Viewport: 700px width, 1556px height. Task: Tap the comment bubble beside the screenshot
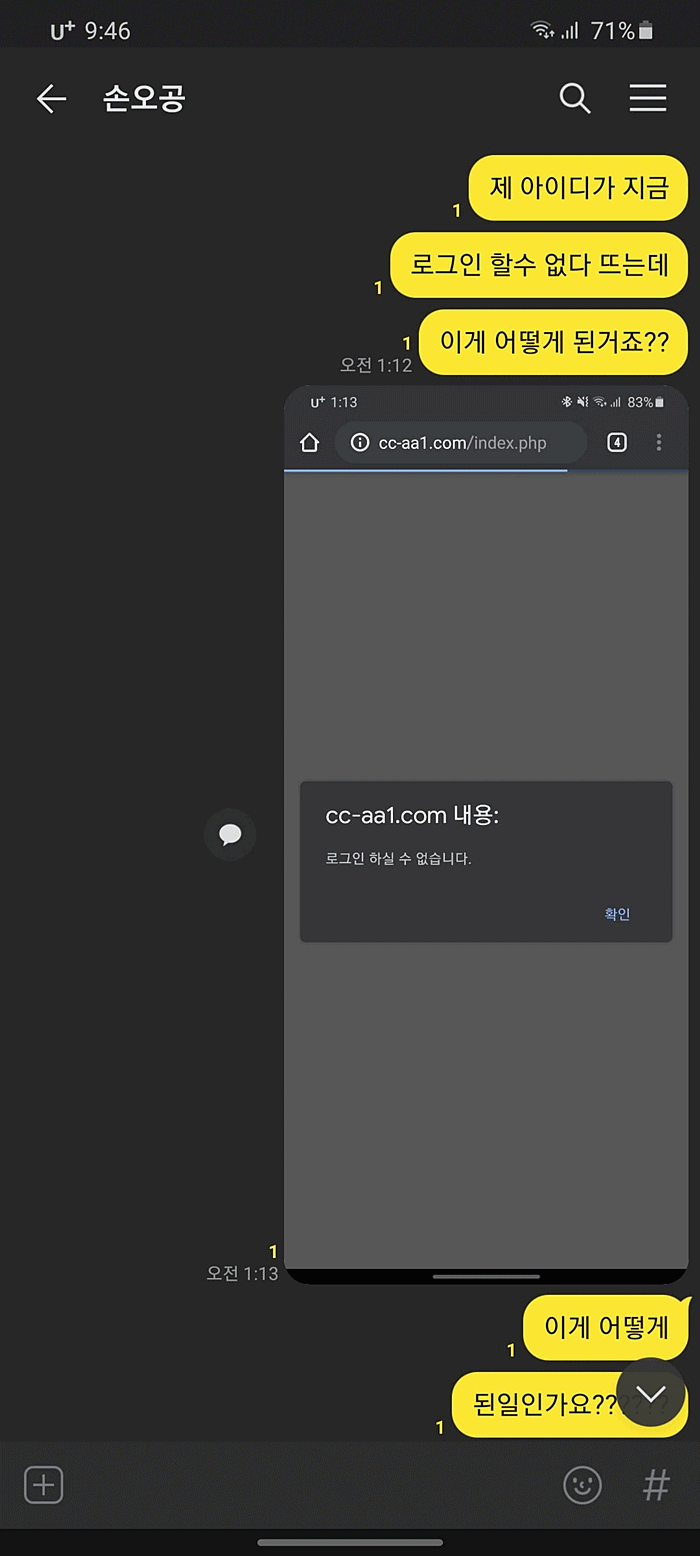point(230,835)
